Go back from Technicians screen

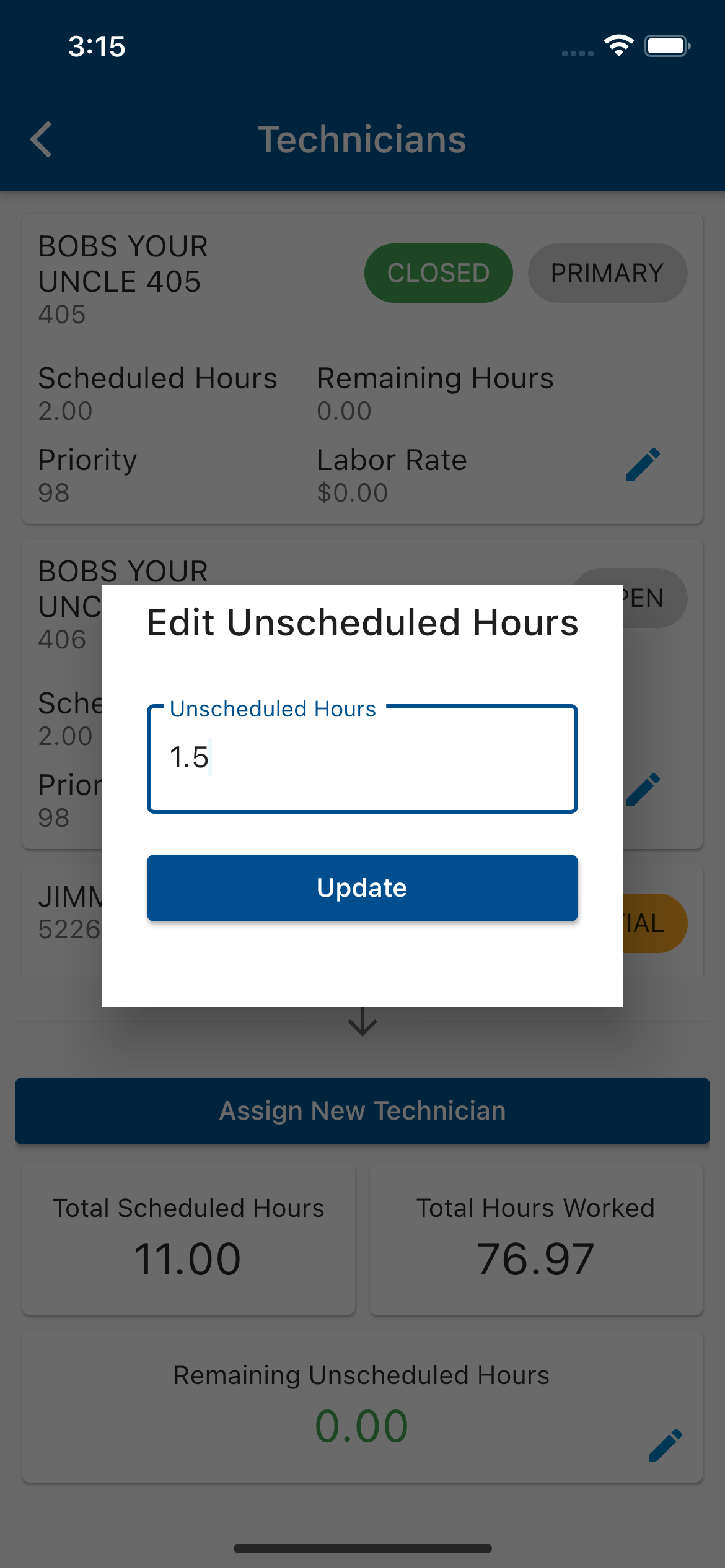[x=42, y=139]
